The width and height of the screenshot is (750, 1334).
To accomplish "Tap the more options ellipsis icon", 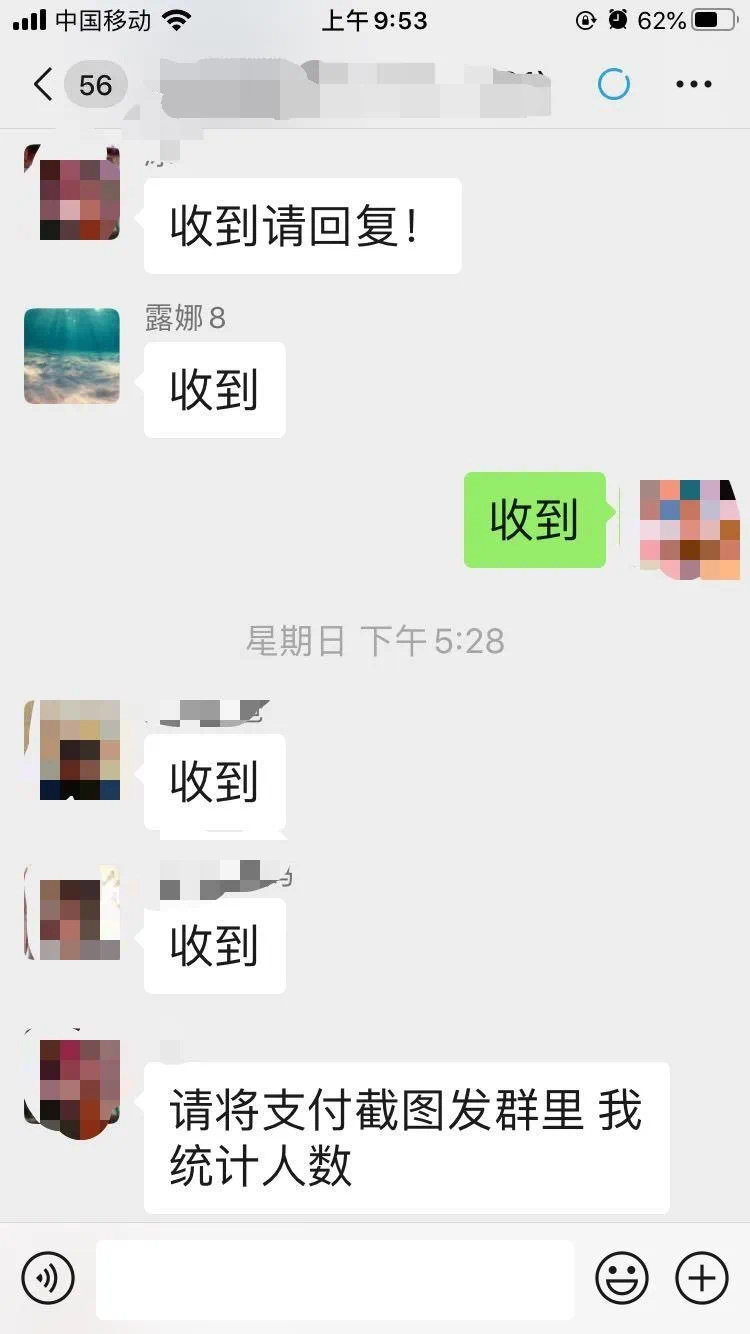I will point(694,84).
